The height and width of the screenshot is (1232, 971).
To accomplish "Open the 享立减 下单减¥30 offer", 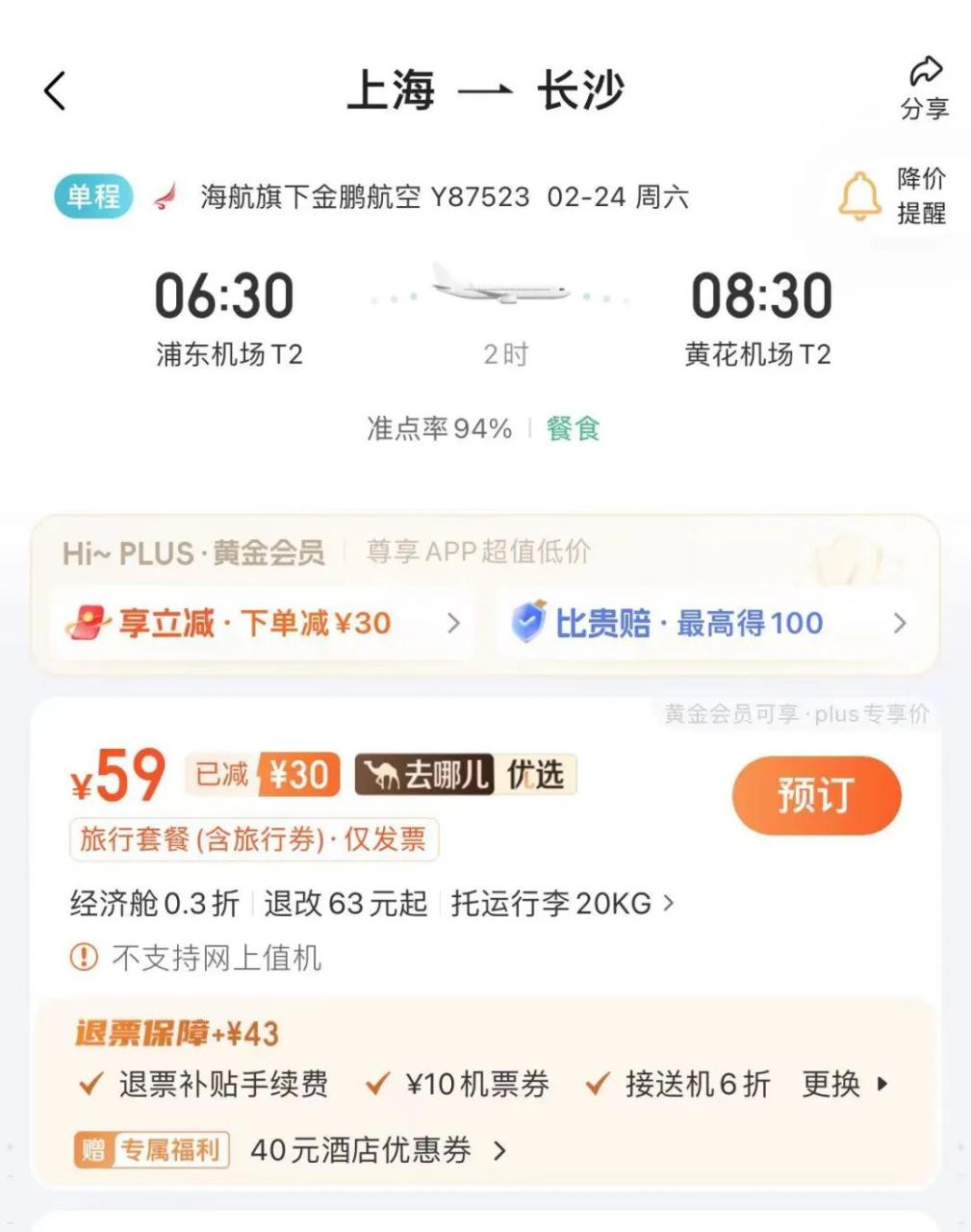I will [262, 624].
